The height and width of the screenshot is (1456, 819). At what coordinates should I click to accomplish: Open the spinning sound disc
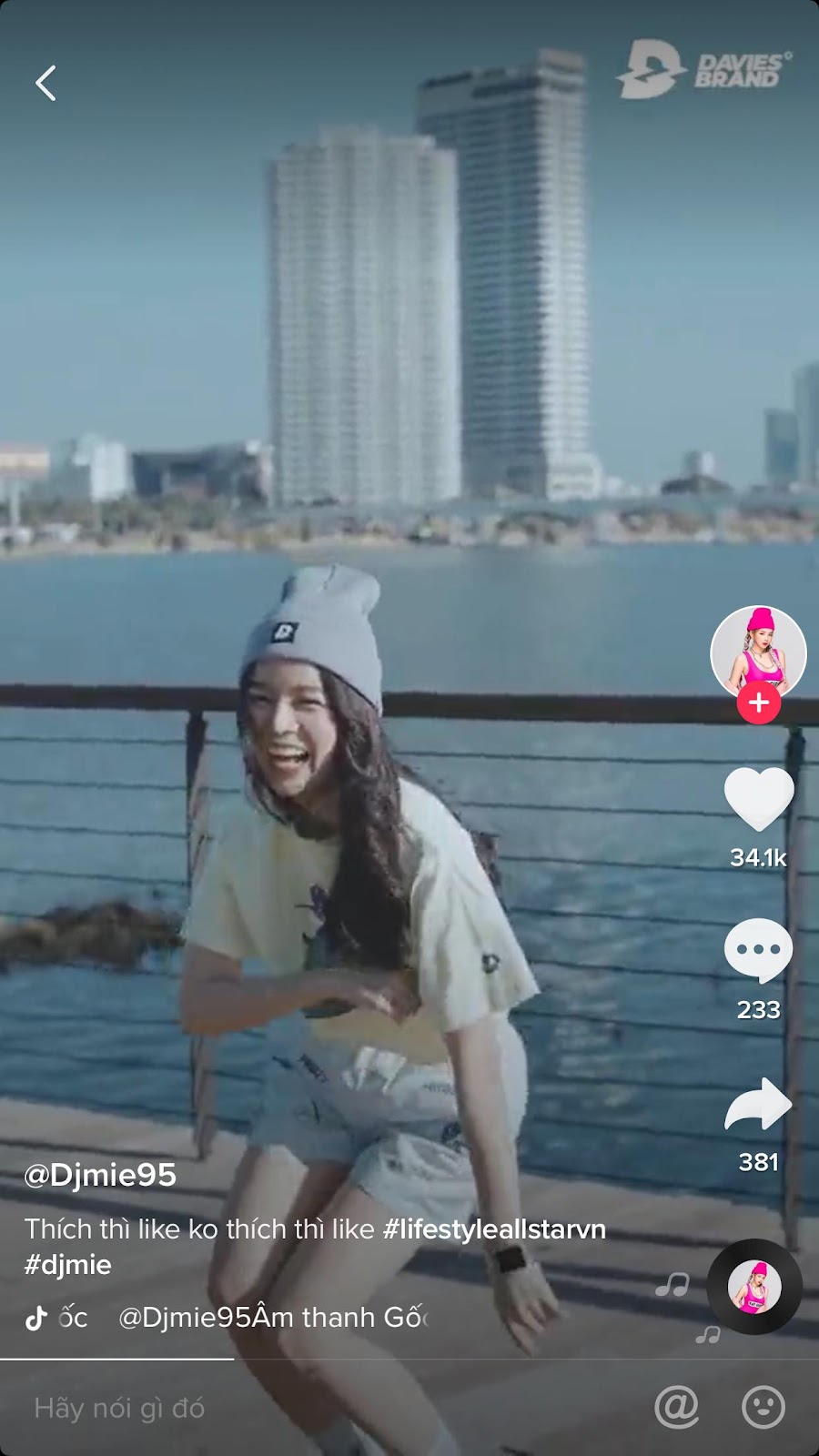754,1287
